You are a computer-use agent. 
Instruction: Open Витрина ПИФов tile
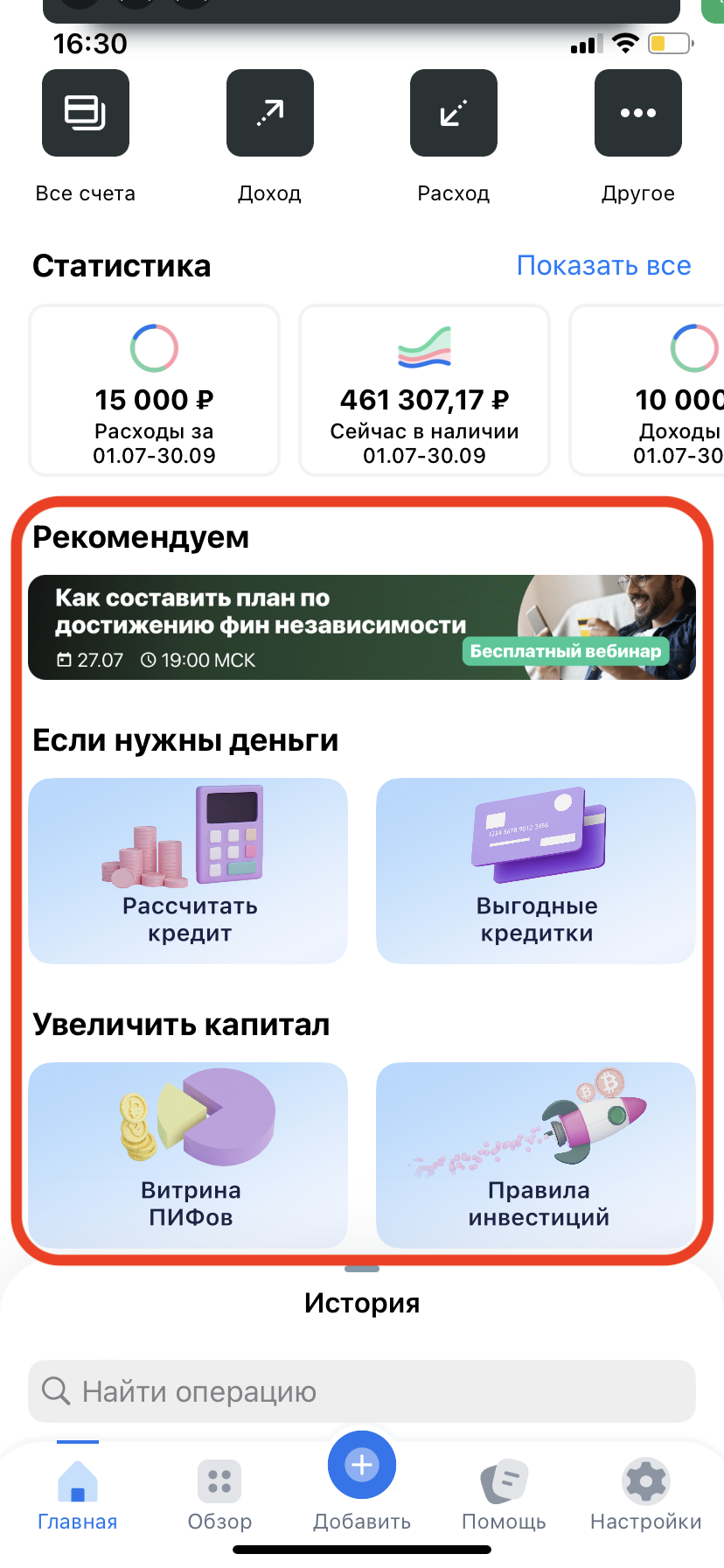pyautogui.click(x=188, y=1155)
